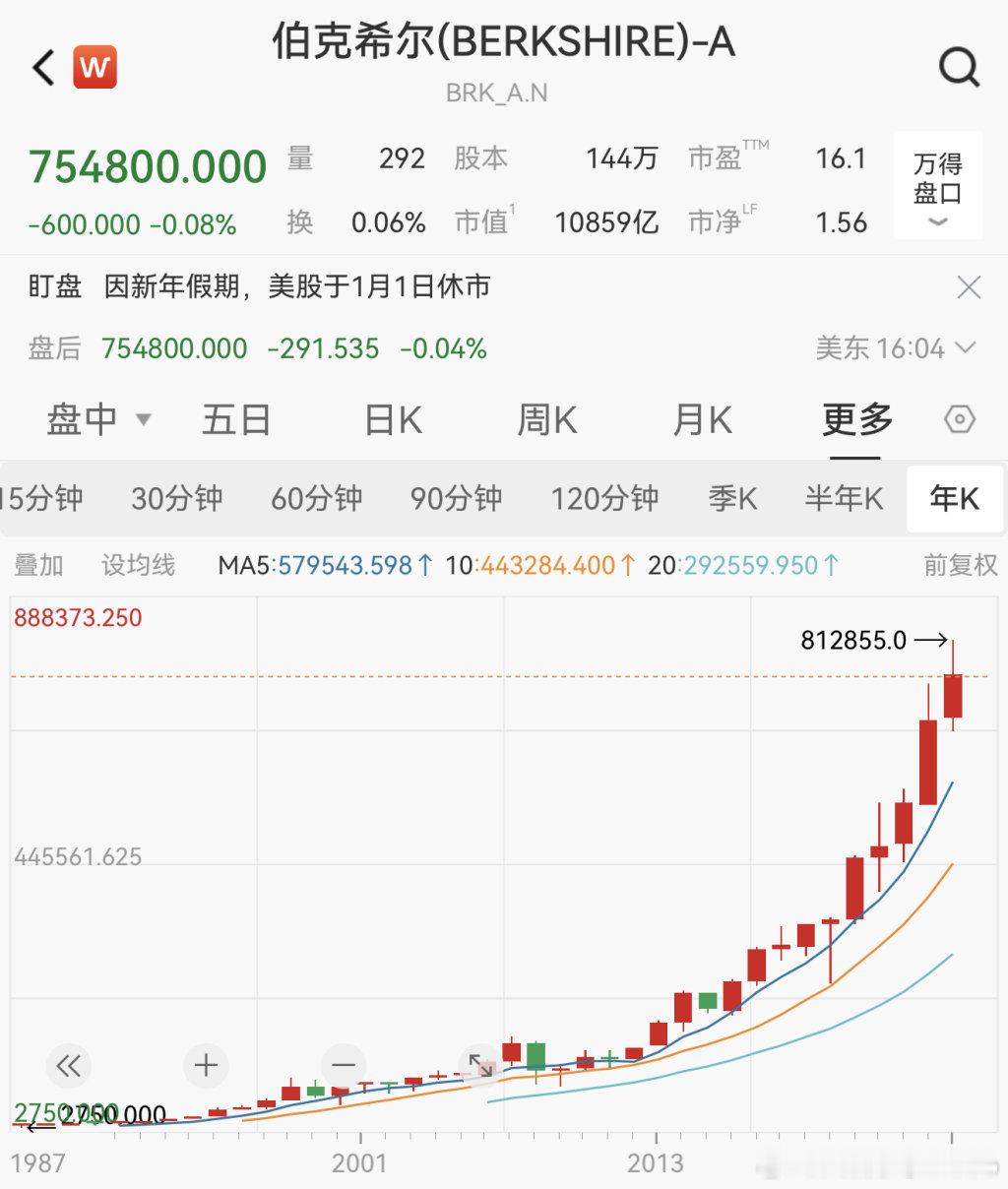The image size is (1008, 1189).
Task: Tap the Wind W app logo
Action: (92, 65)
